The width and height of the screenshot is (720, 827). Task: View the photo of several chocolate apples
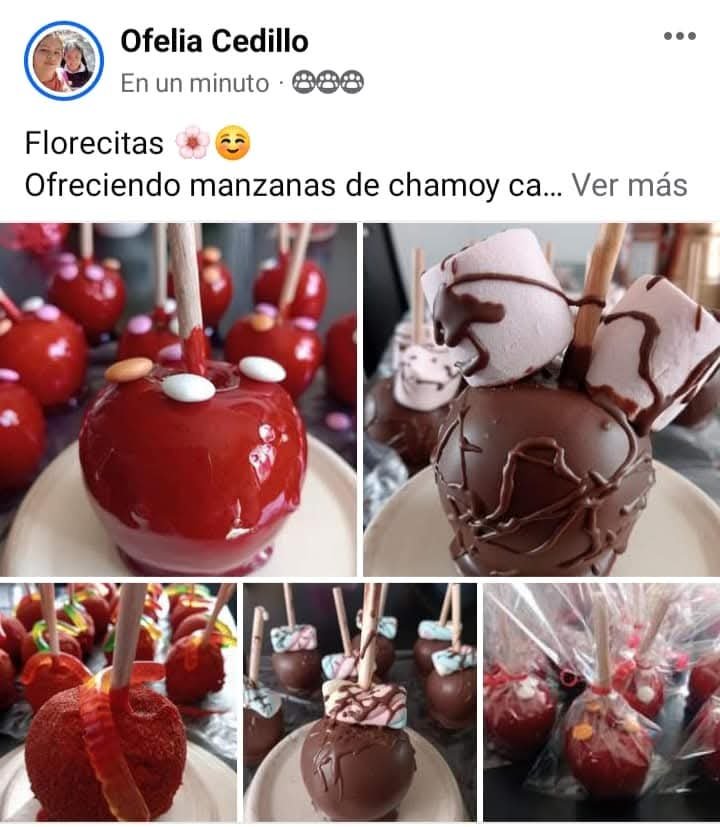(x=360, y=702)
